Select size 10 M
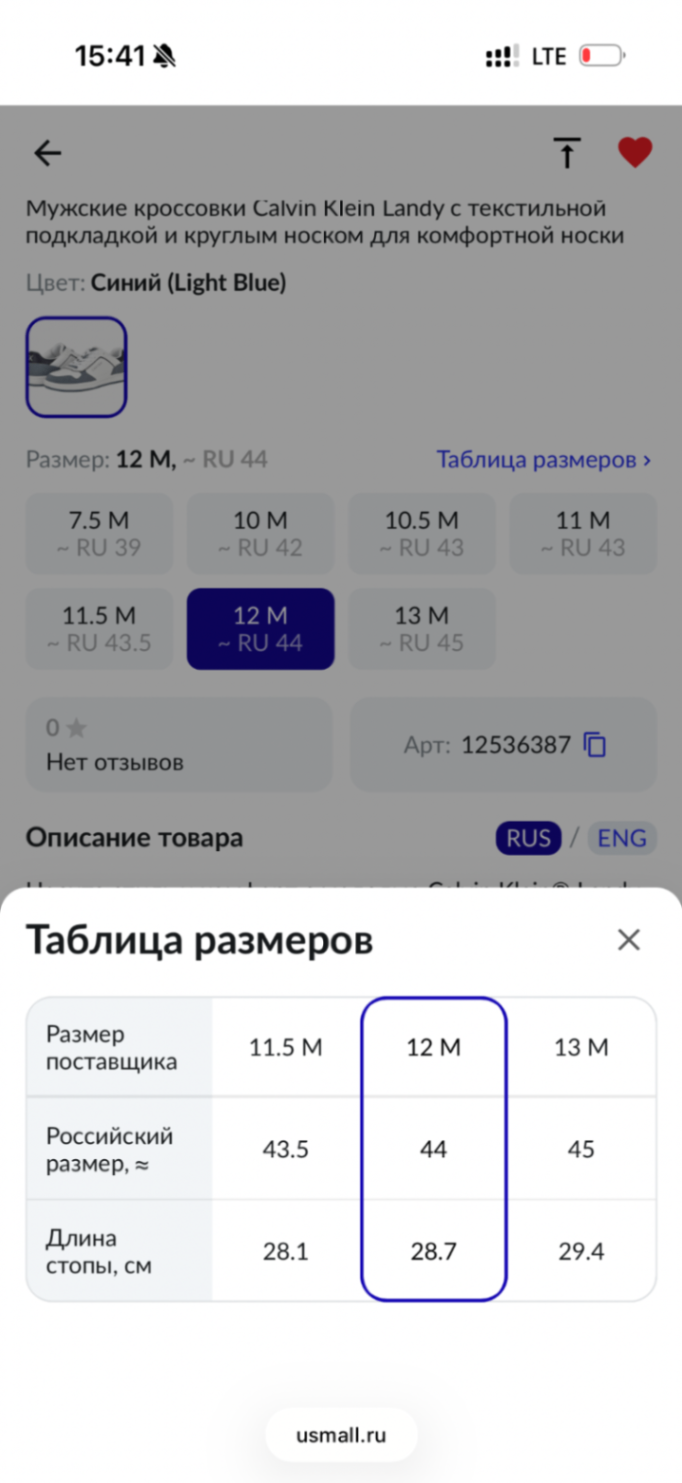Screen dimensions: 682x1483 (261, 534)
